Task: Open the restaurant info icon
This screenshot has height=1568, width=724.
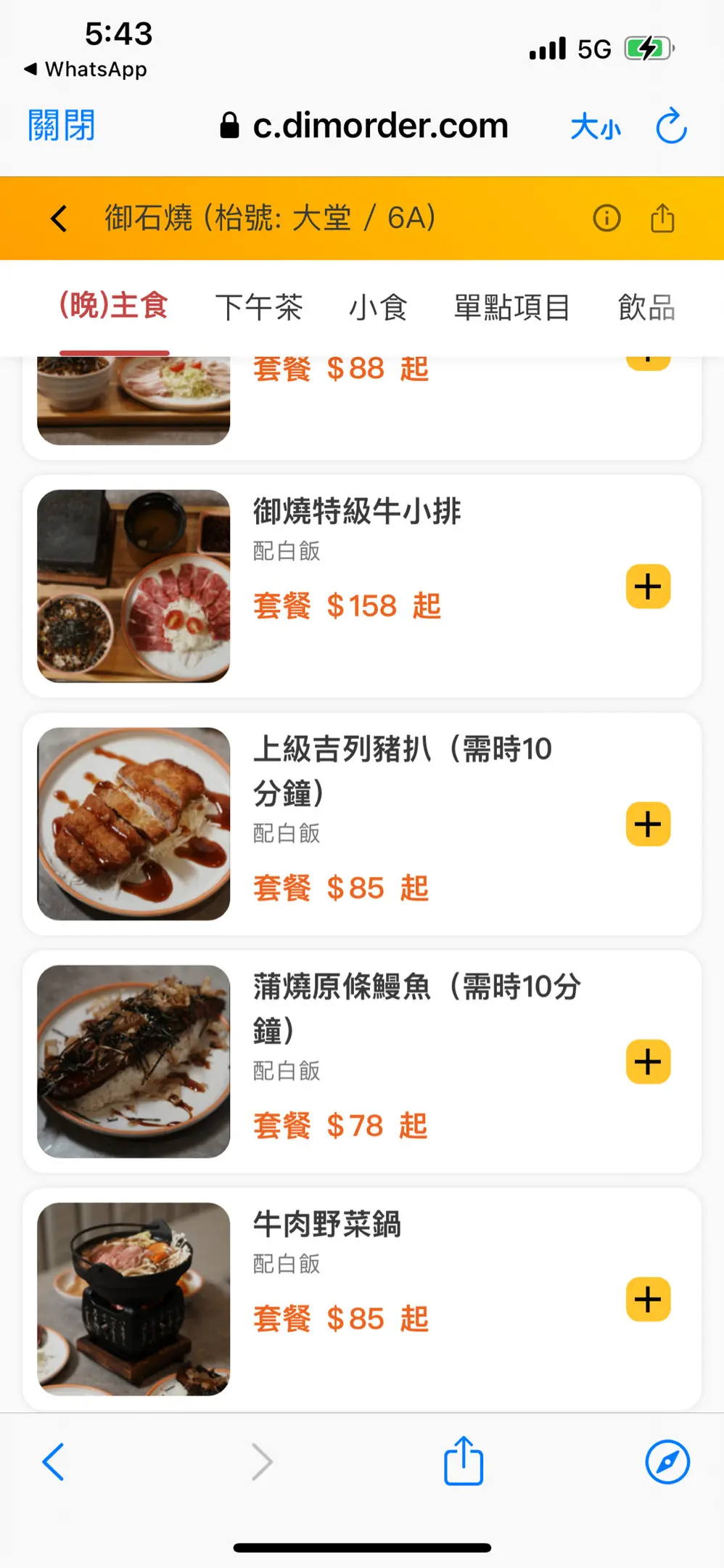Action: coord(606,218)
